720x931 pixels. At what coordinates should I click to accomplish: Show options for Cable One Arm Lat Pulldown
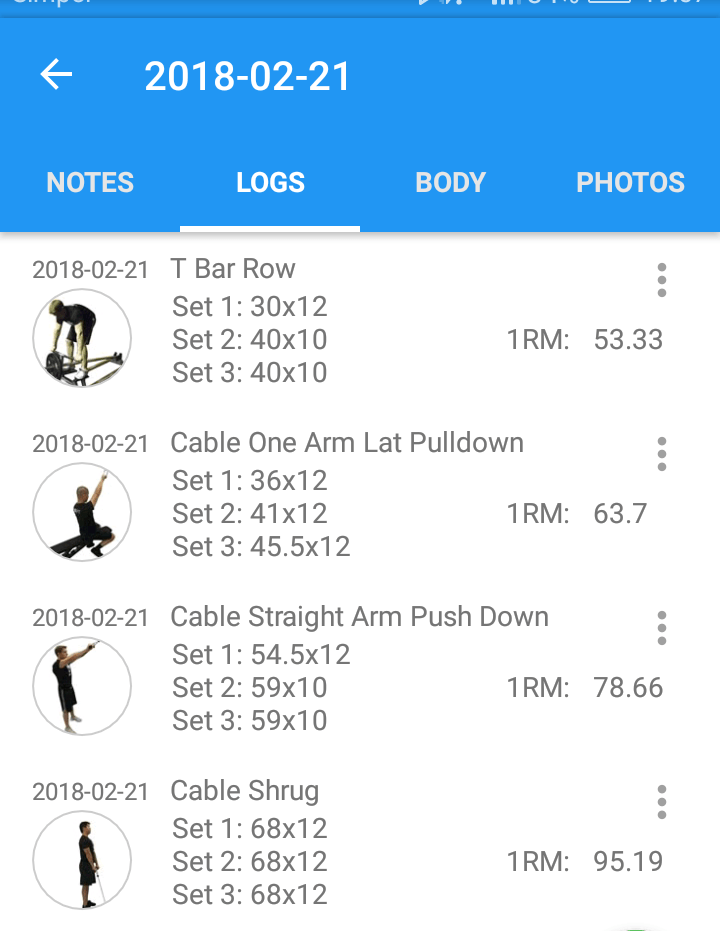pyautogui.click(x=661, y=455)
